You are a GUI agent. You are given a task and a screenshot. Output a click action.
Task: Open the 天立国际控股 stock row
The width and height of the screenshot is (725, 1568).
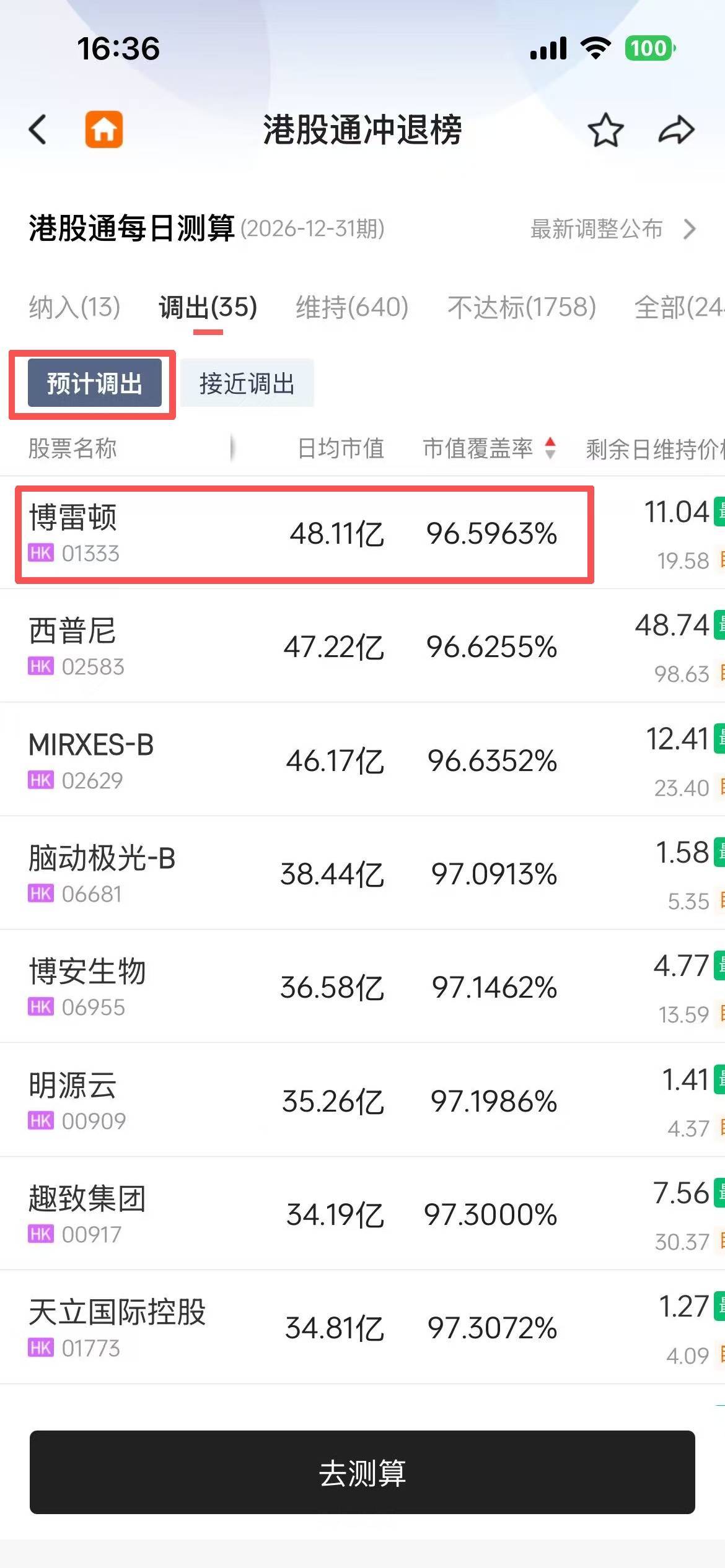(x=362, y=1326)
